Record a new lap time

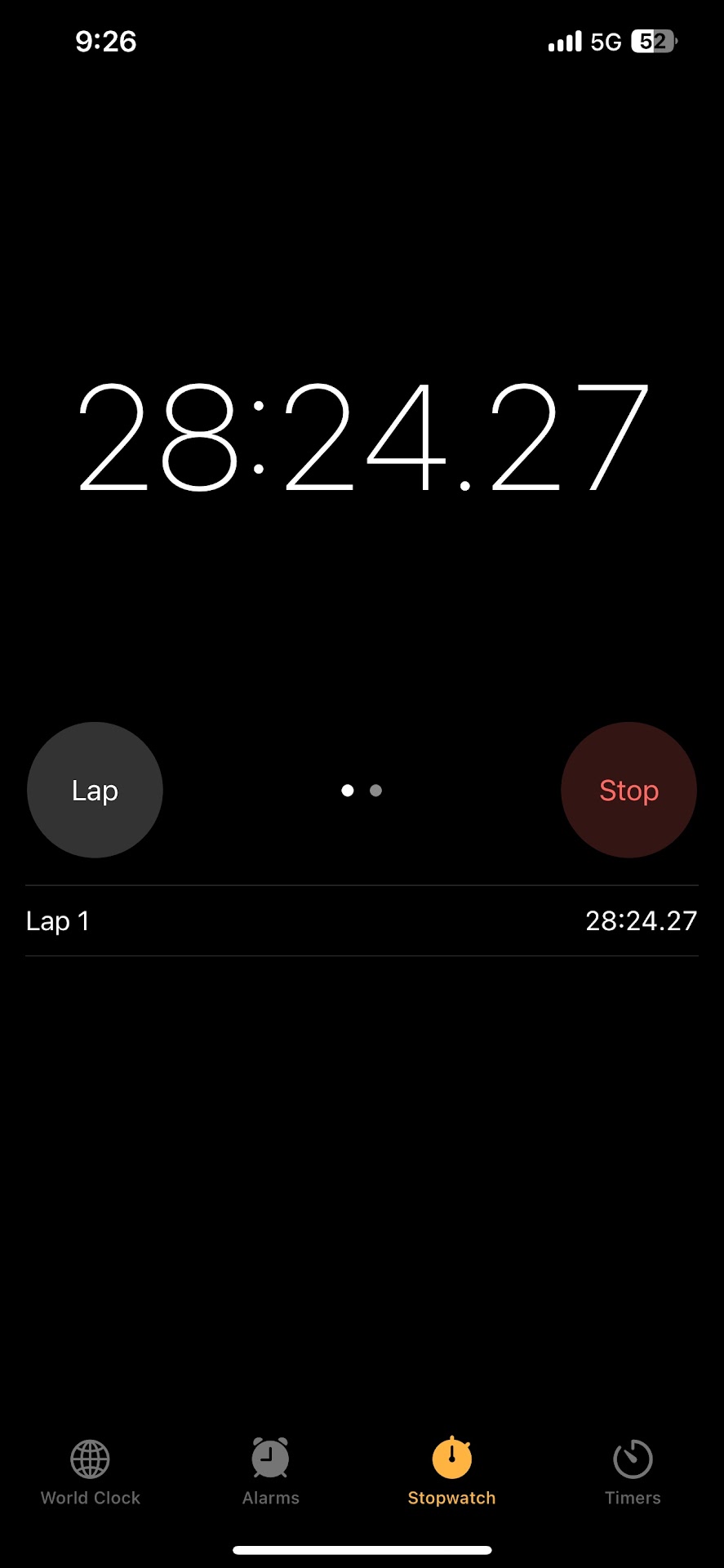pyautogui.click(x=95, y=790)
